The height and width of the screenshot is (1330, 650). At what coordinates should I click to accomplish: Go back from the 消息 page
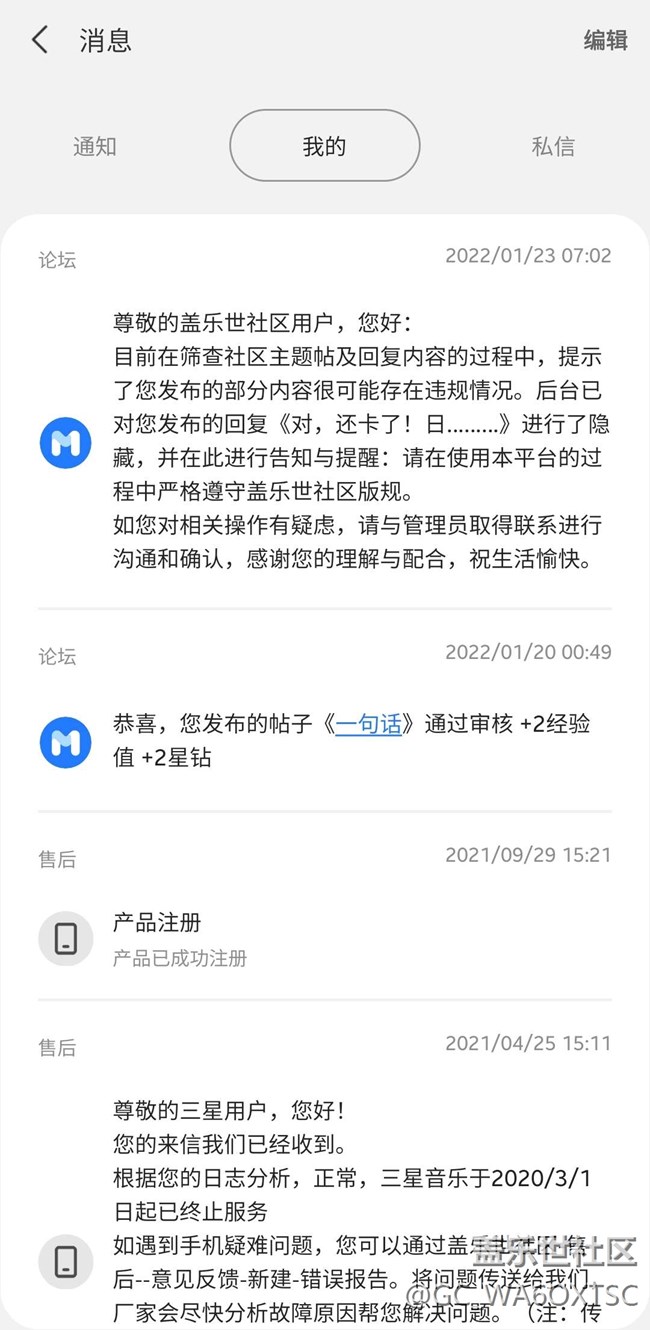40,40
